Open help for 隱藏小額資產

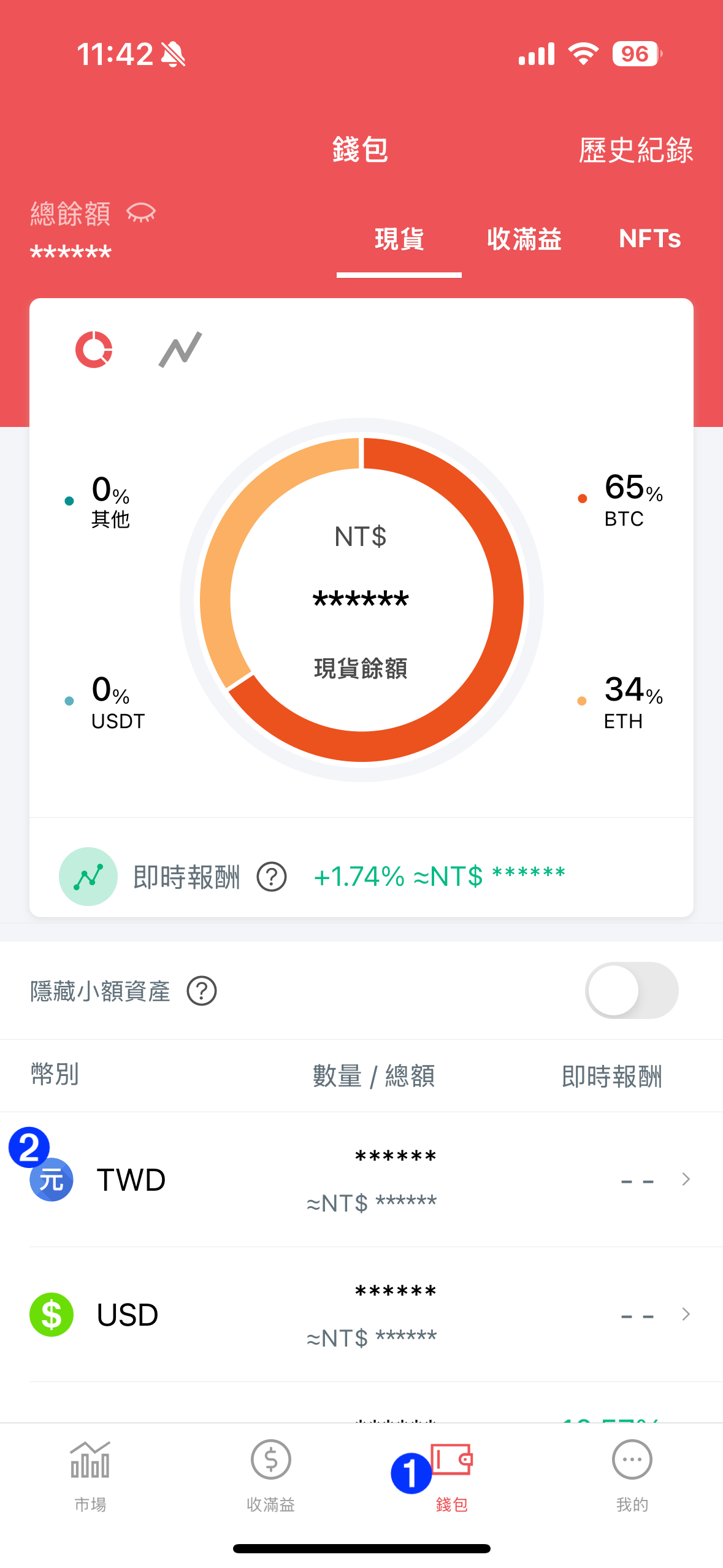pos(202,991)
